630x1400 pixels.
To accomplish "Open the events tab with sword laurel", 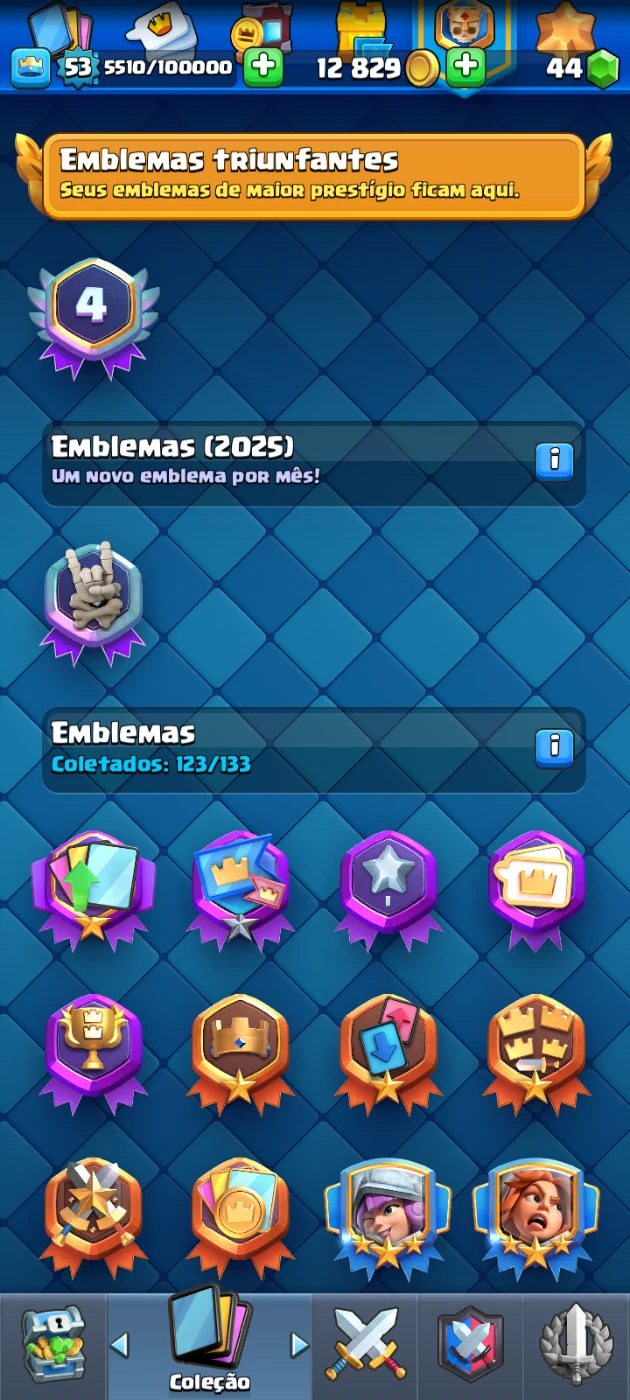I will [577, 1345].
